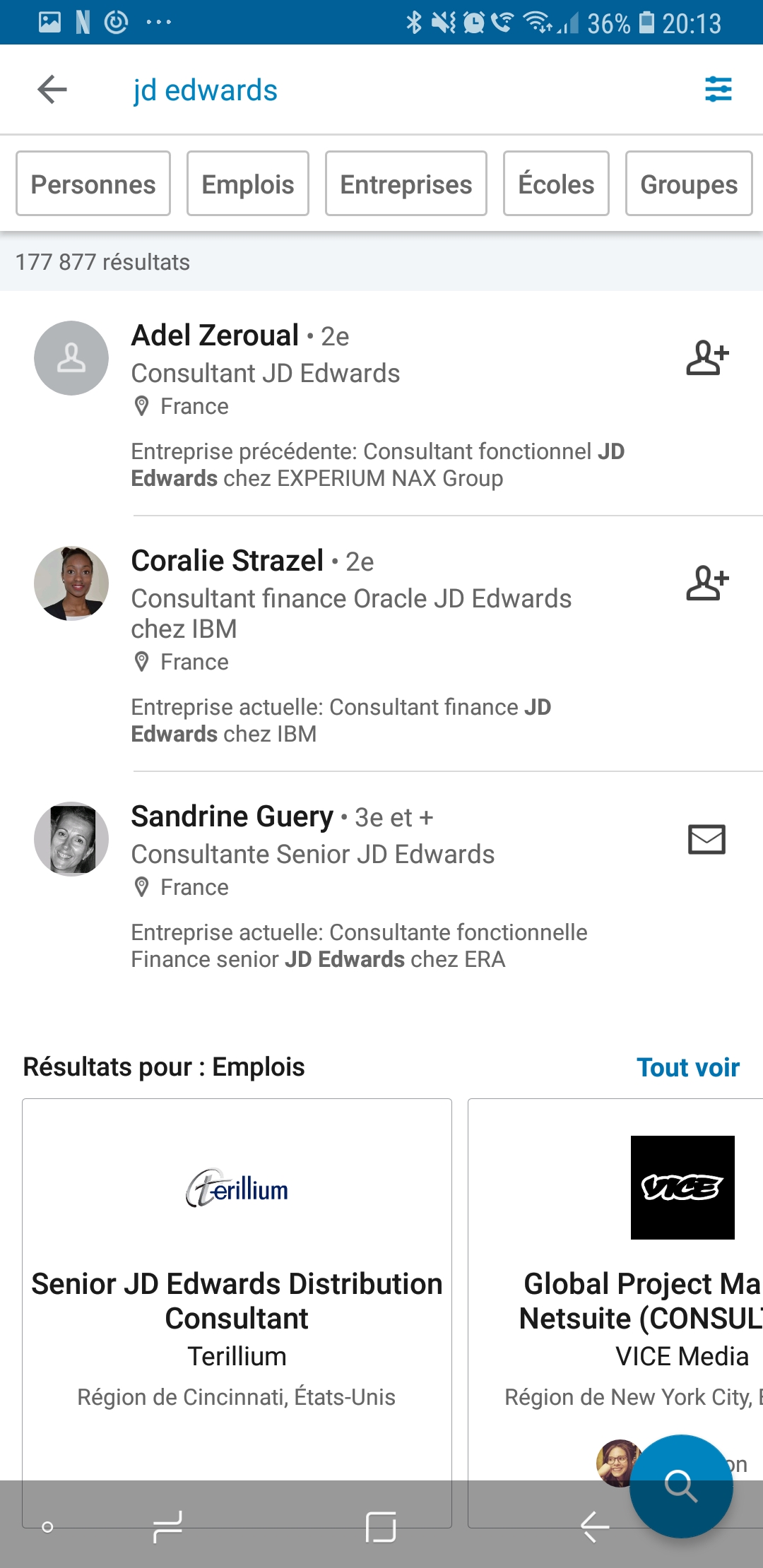Edit the 'jd edwards' search query

(x=206, y=90)
